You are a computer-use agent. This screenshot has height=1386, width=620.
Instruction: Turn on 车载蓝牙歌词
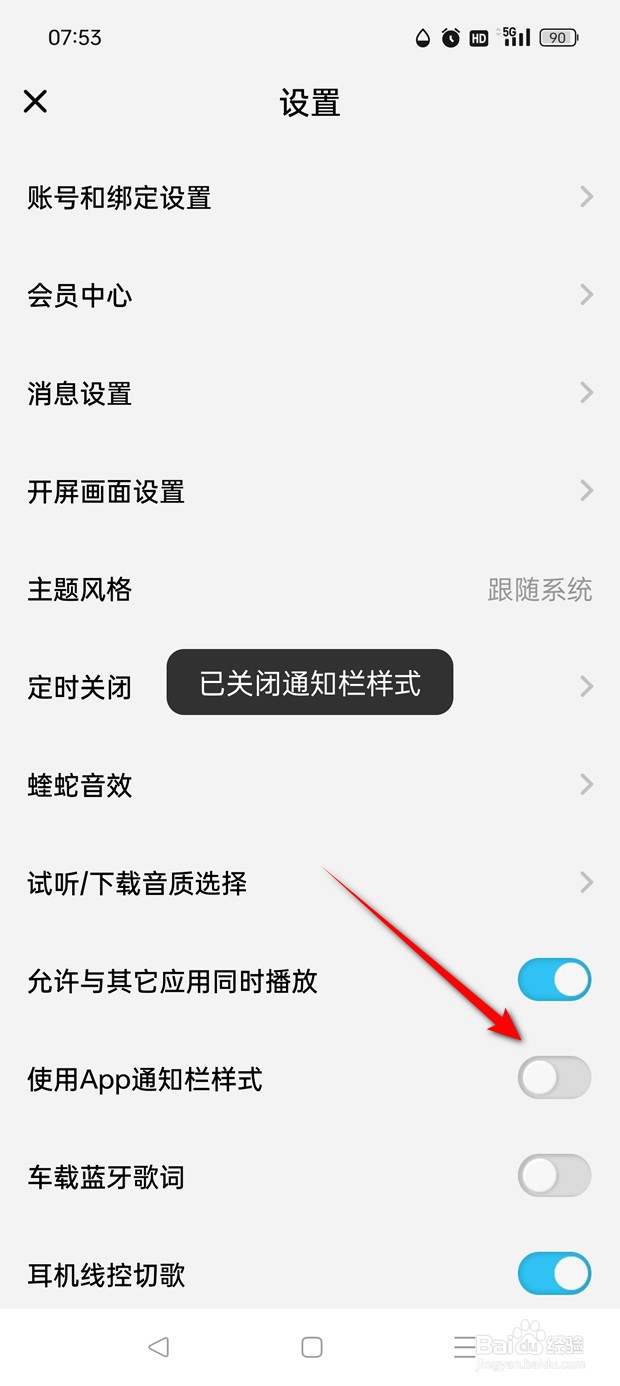554,1177
